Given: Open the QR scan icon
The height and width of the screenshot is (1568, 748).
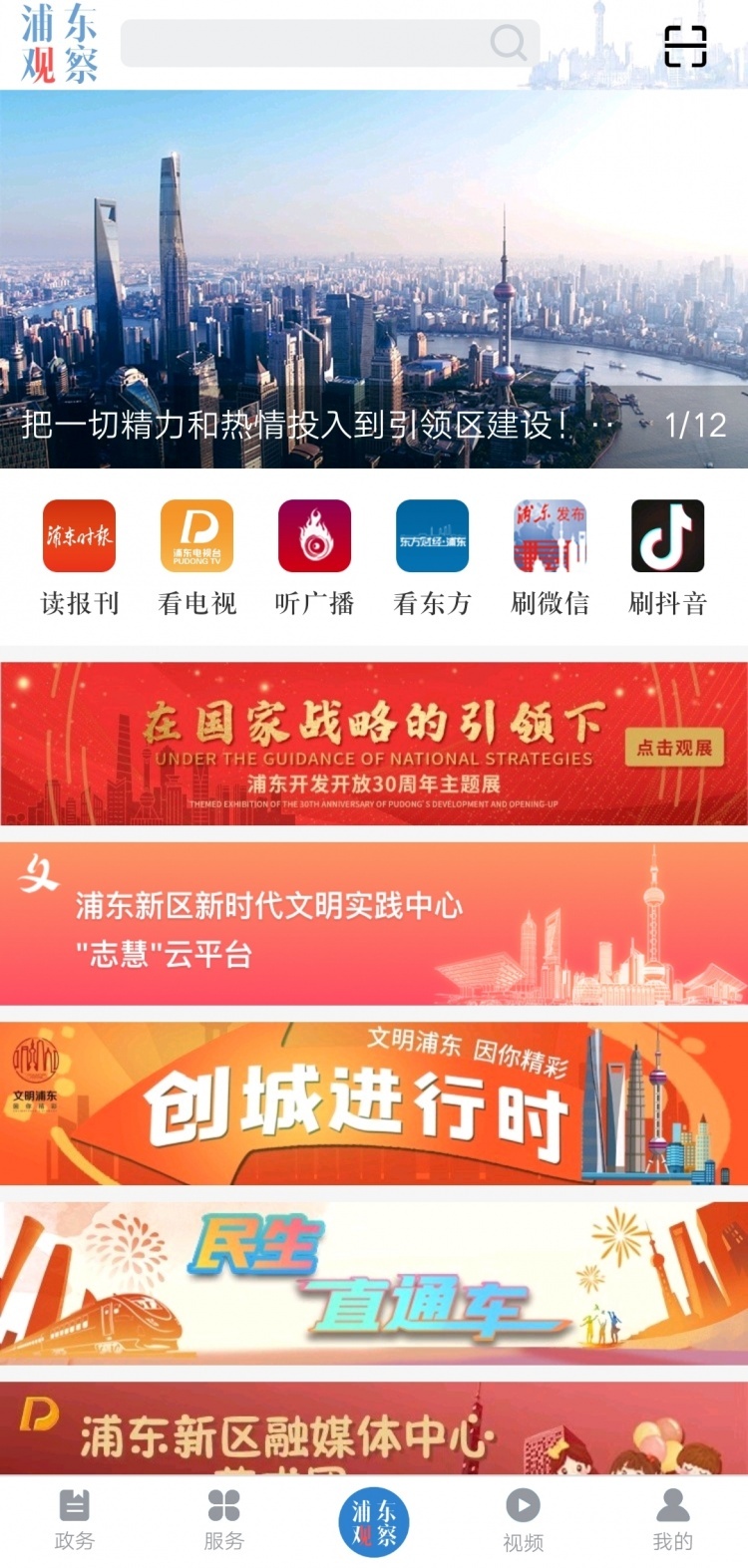Looking at the screenshot, I should 685,46.
